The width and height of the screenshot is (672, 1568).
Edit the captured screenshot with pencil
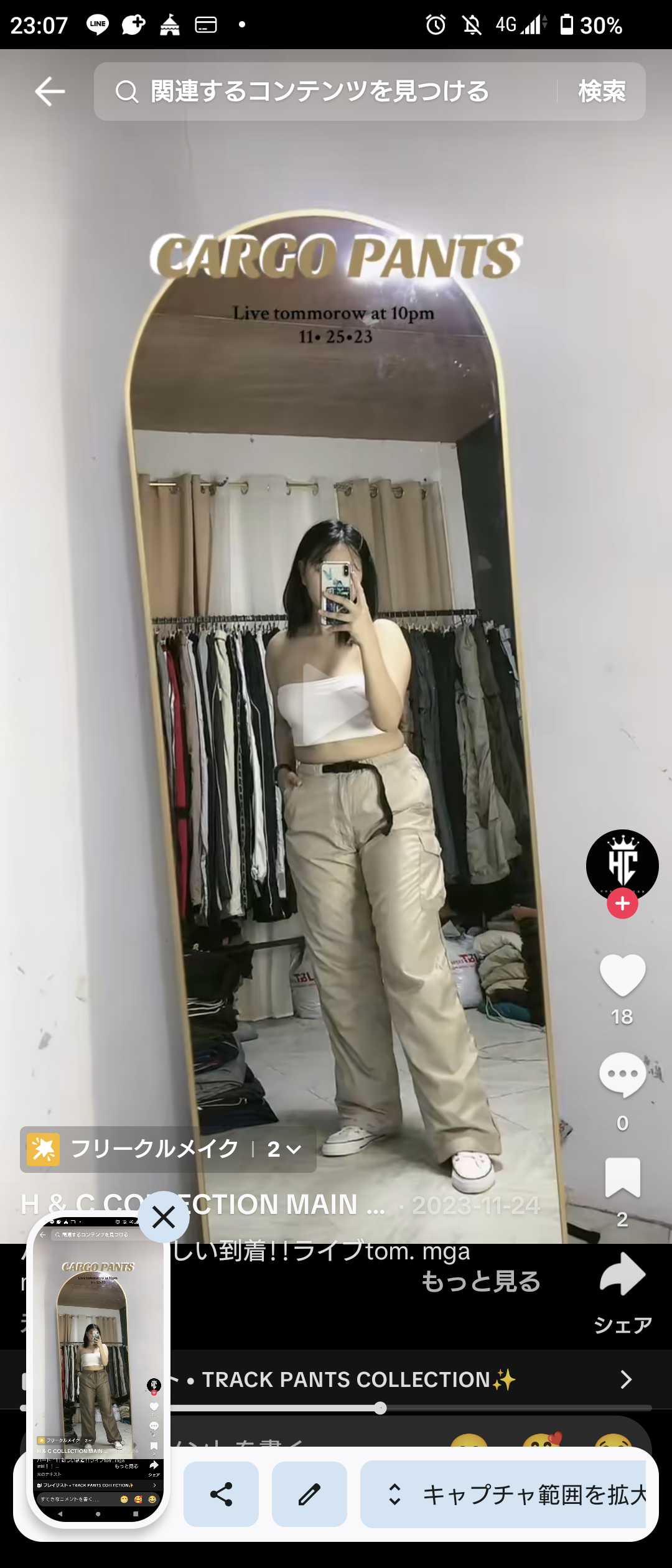coord(309,1494)
